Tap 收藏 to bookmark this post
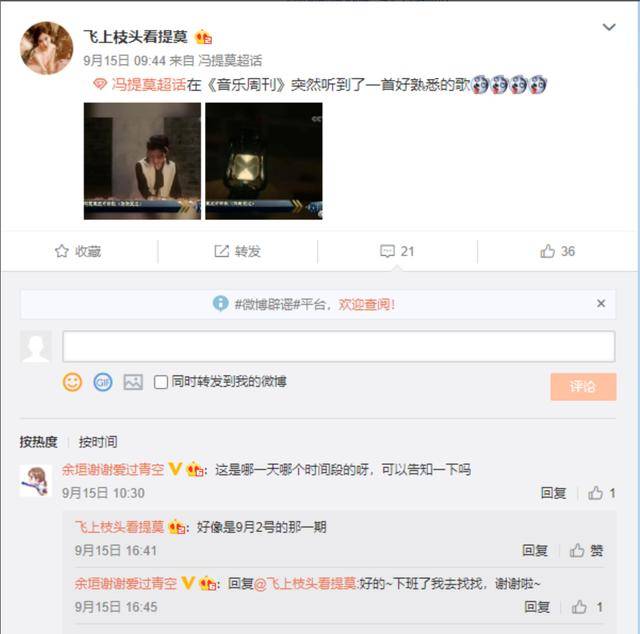The height and width of the screenshot is (634, 640). click(x=78, y=251)
